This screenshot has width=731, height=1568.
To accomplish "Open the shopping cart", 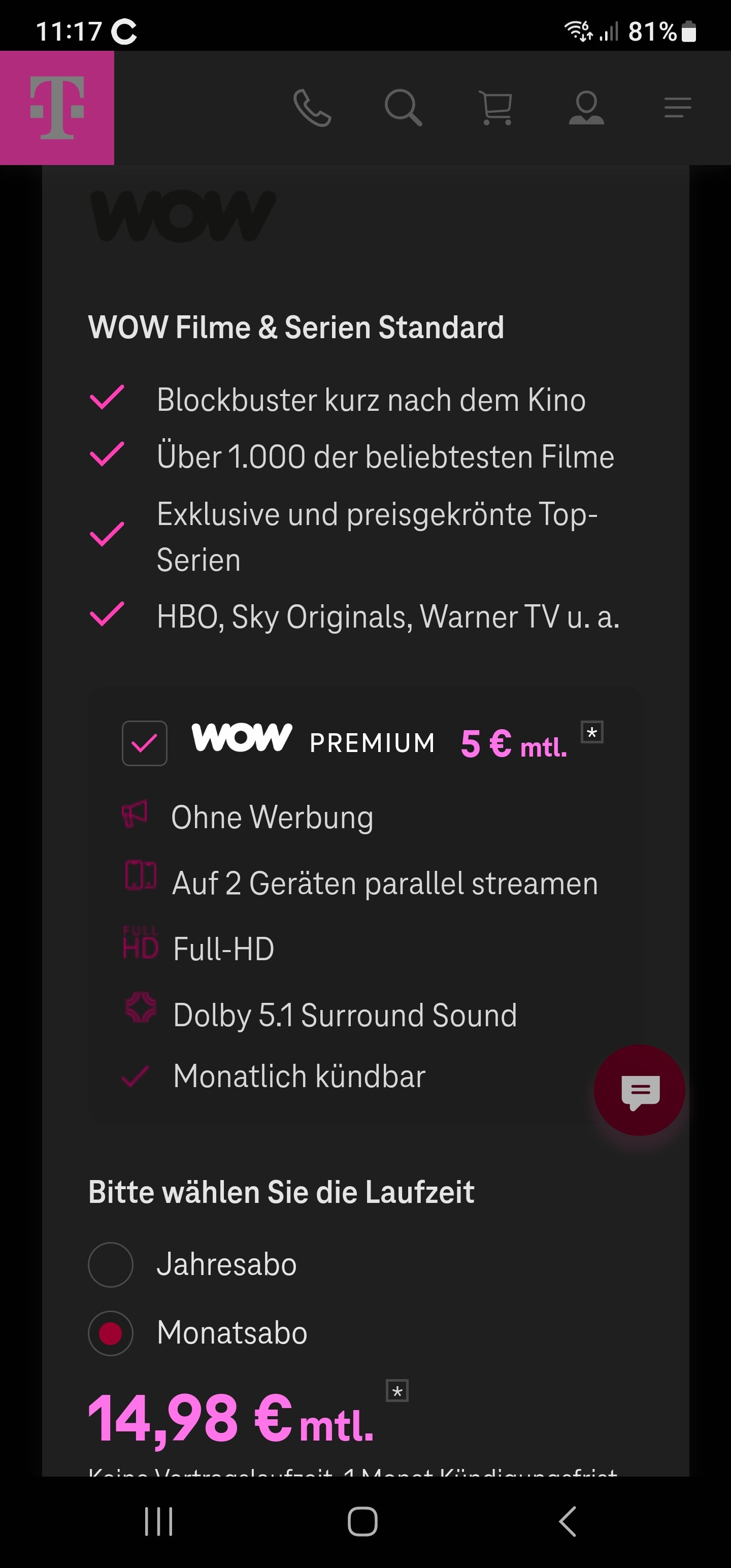I will pyautogui.click(x=495, y=108).
